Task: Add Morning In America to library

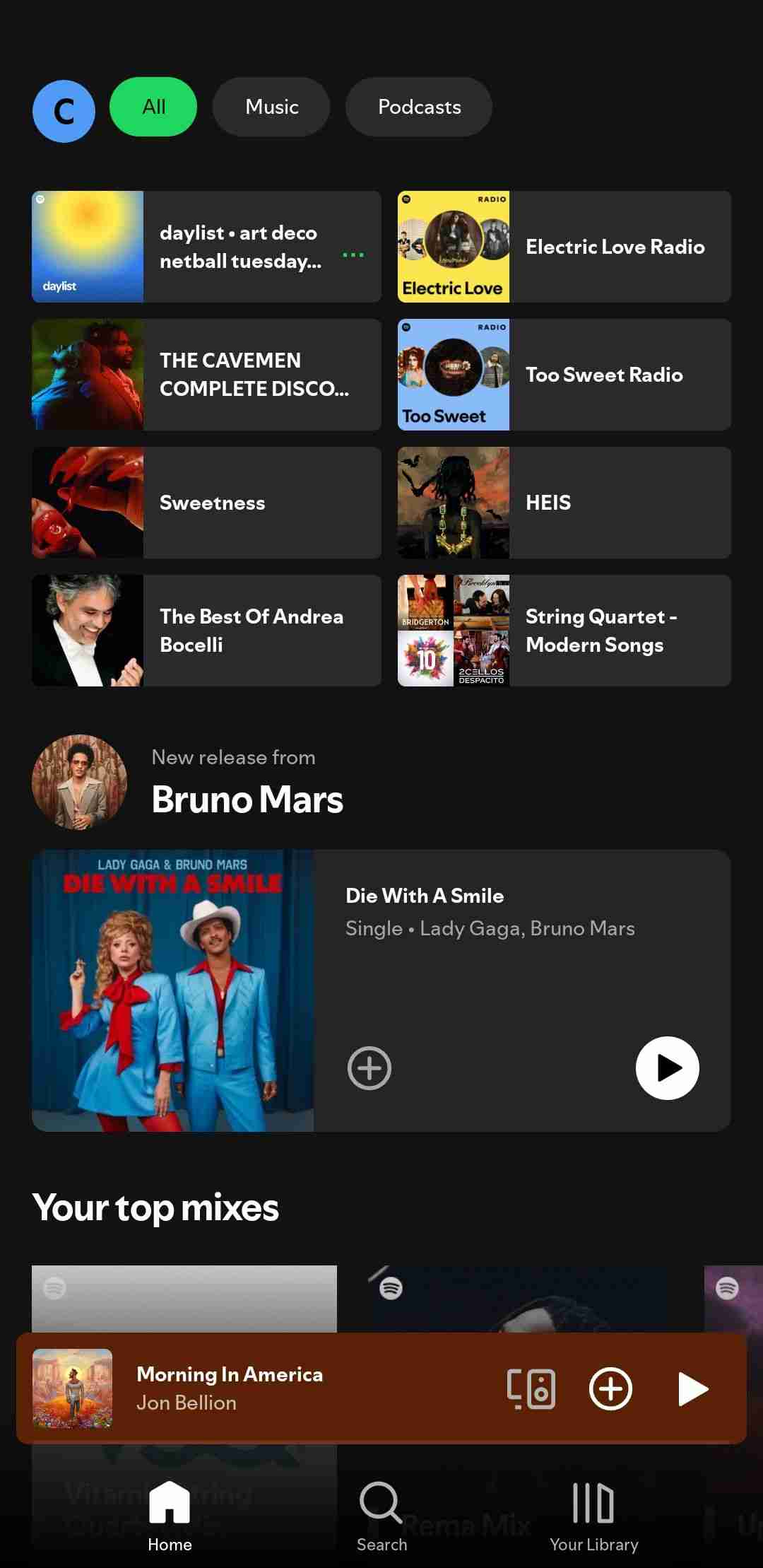Action: click(x=610, y=1388)
